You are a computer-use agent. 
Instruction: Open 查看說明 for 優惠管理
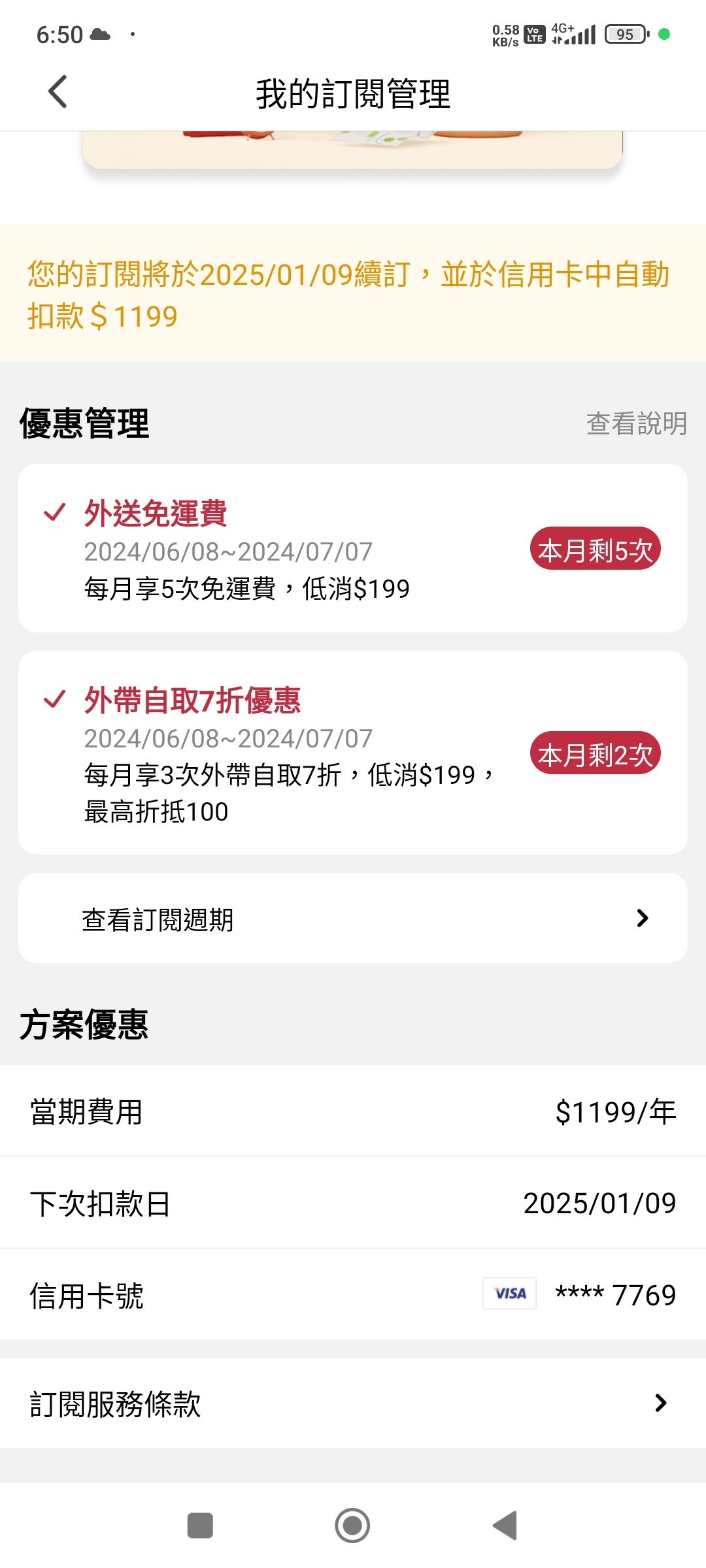[636, 423]
